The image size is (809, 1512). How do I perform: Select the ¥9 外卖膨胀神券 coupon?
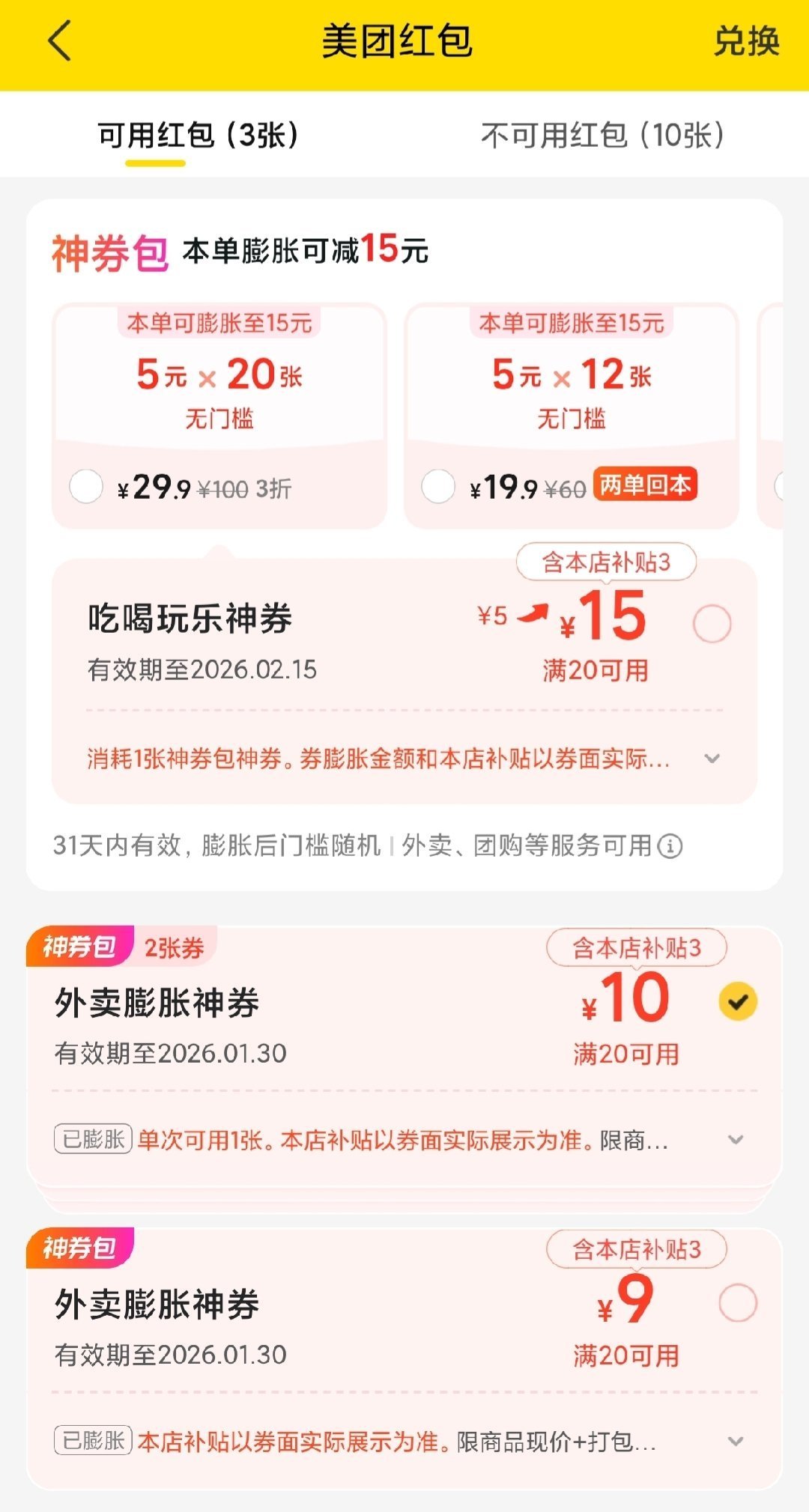tap(737, 1304)
